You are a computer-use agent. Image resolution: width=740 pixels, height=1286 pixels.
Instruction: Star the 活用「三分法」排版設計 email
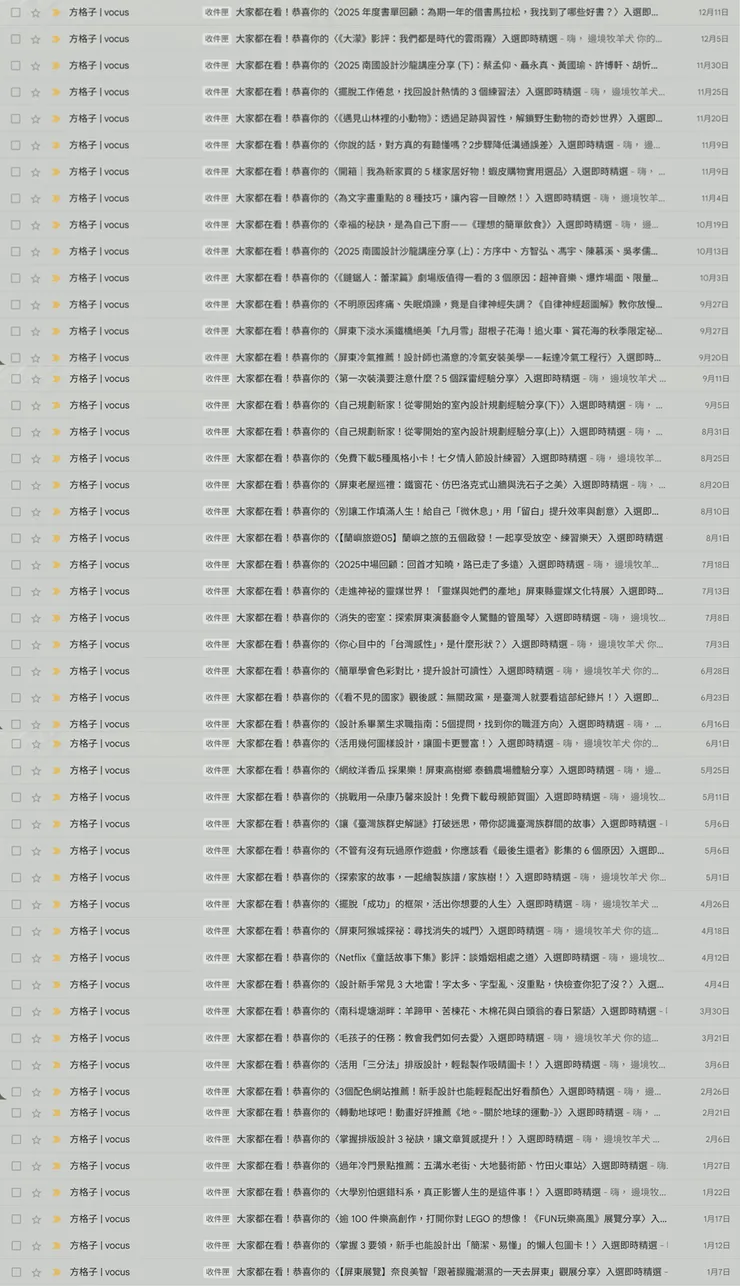pyautogui.click(x=36, y=1065)
